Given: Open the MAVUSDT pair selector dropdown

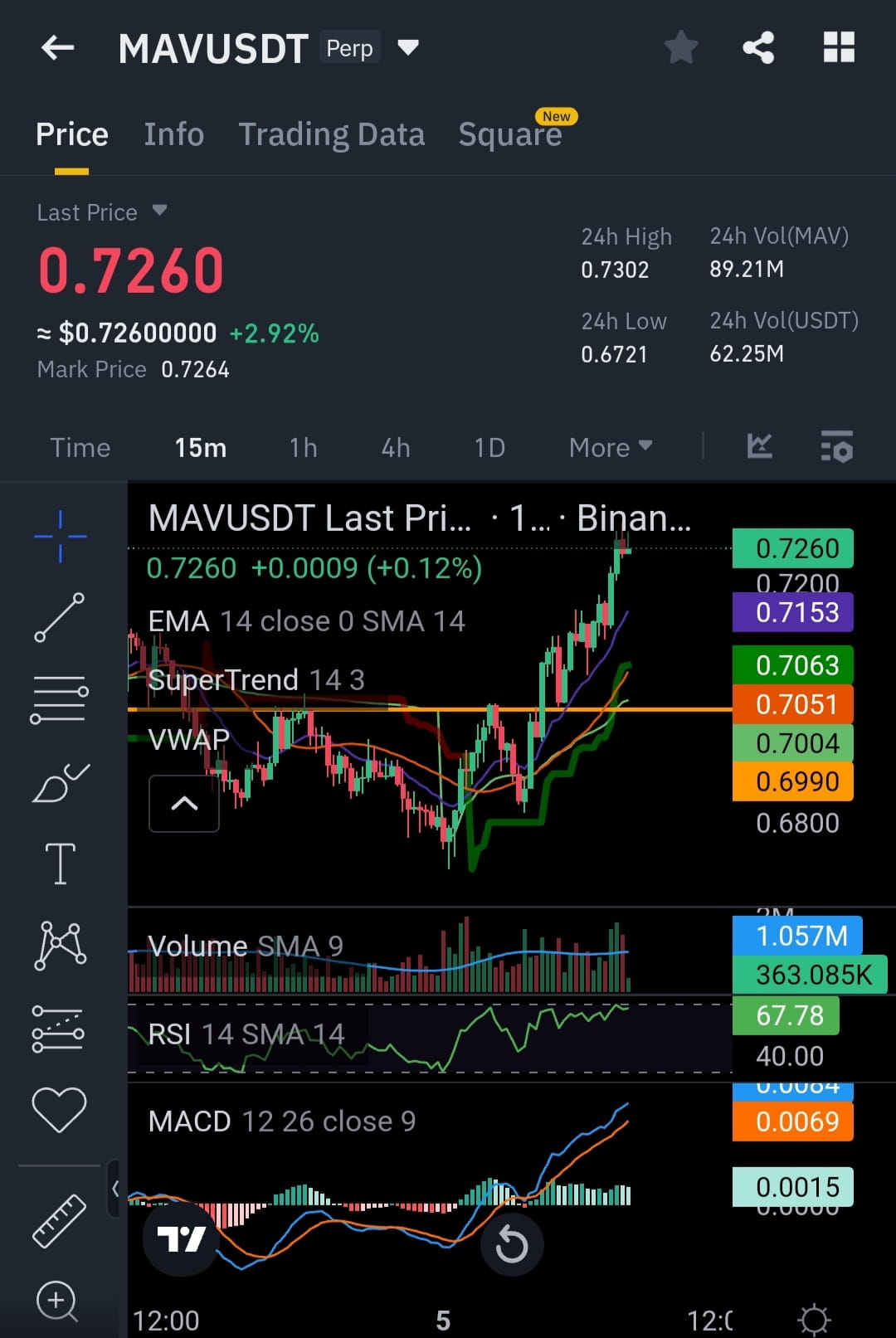Looking at the screenshot, I should pyautogui.click(x=408, y=47).
